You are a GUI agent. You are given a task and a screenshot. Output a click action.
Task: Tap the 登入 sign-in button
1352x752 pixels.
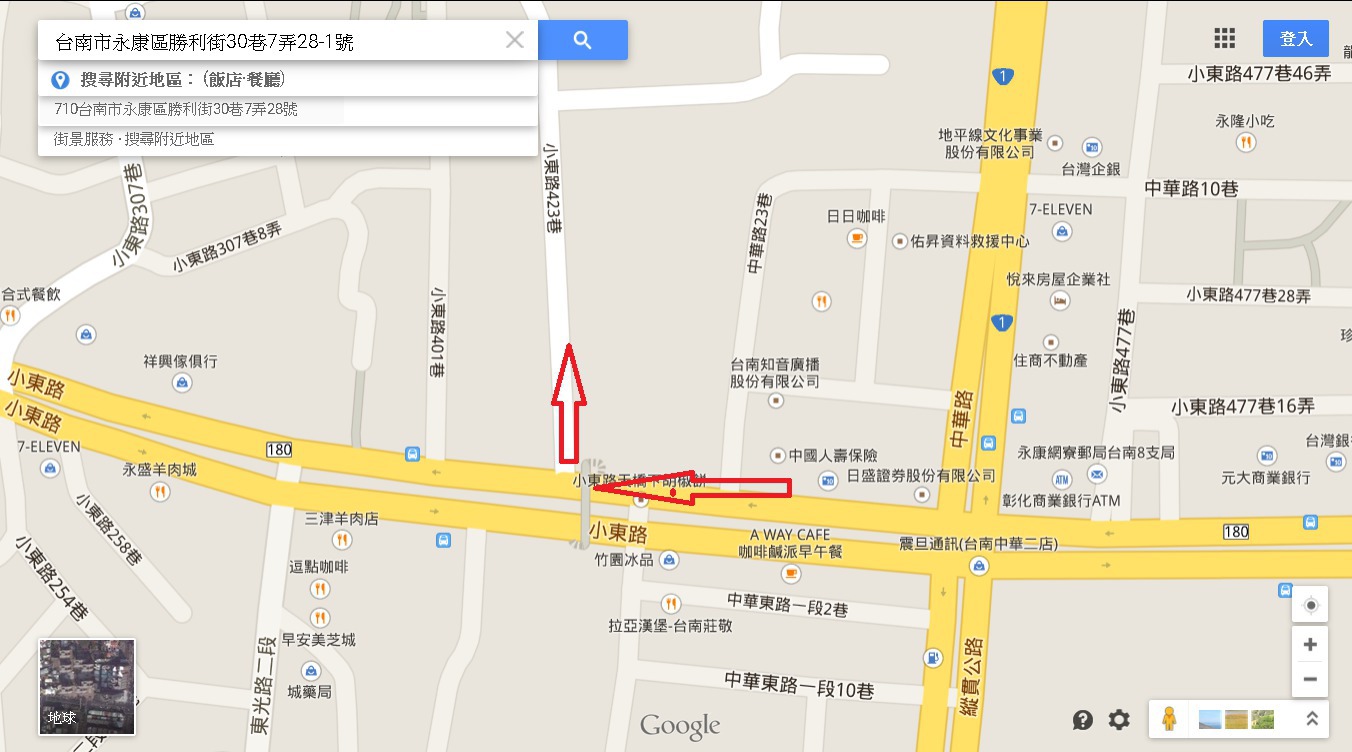click(x=1295, y=39)
